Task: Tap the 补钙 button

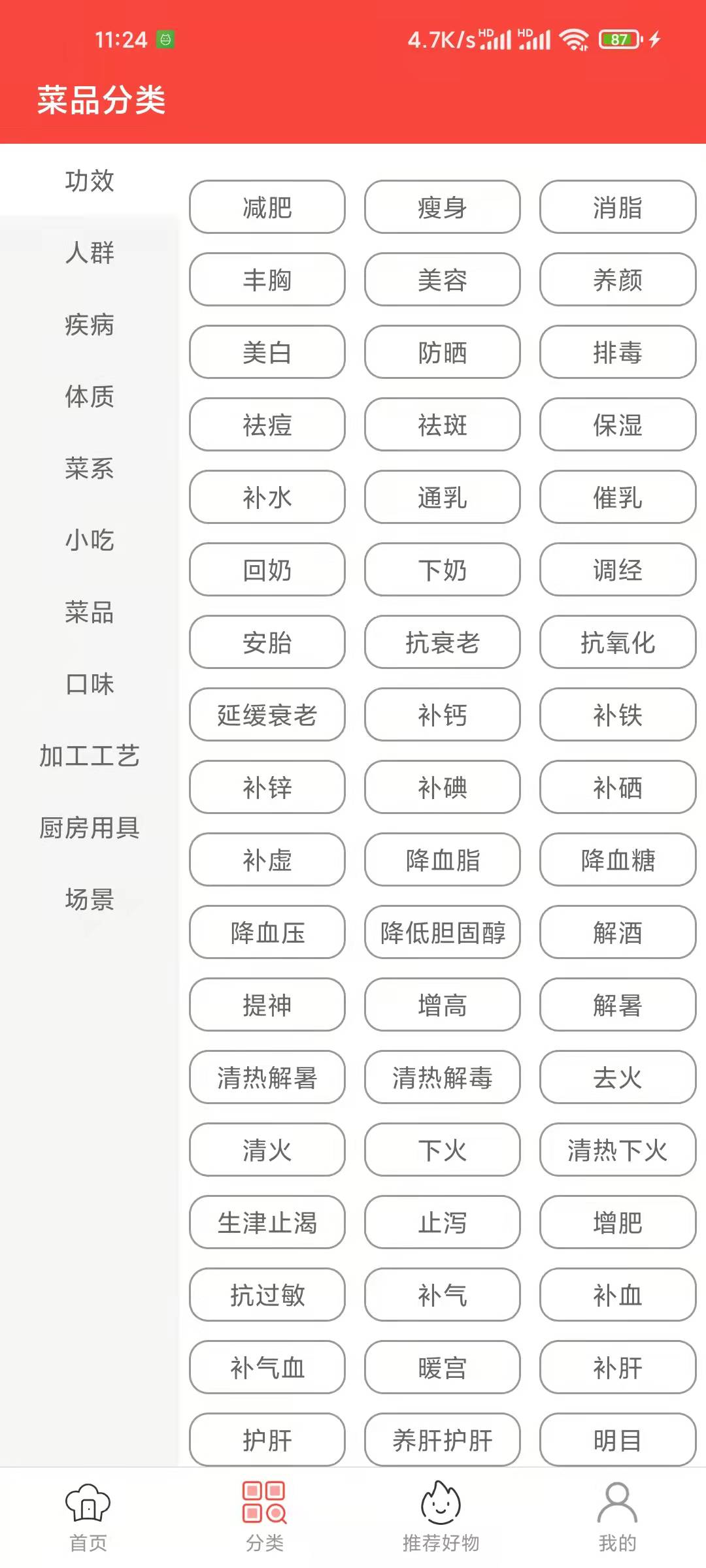Action: [x=441, y=715]
